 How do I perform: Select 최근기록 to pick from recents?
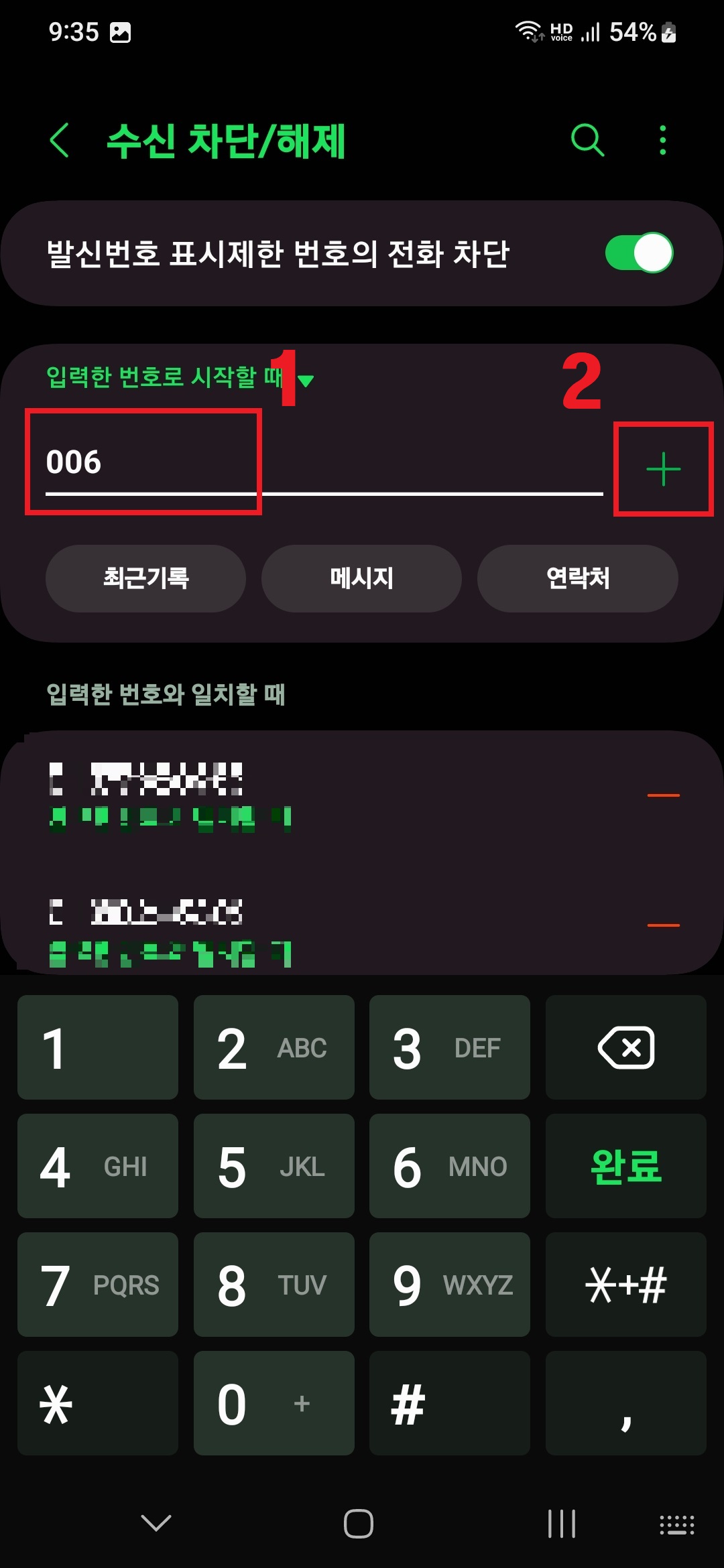click(x=145, y=578)
